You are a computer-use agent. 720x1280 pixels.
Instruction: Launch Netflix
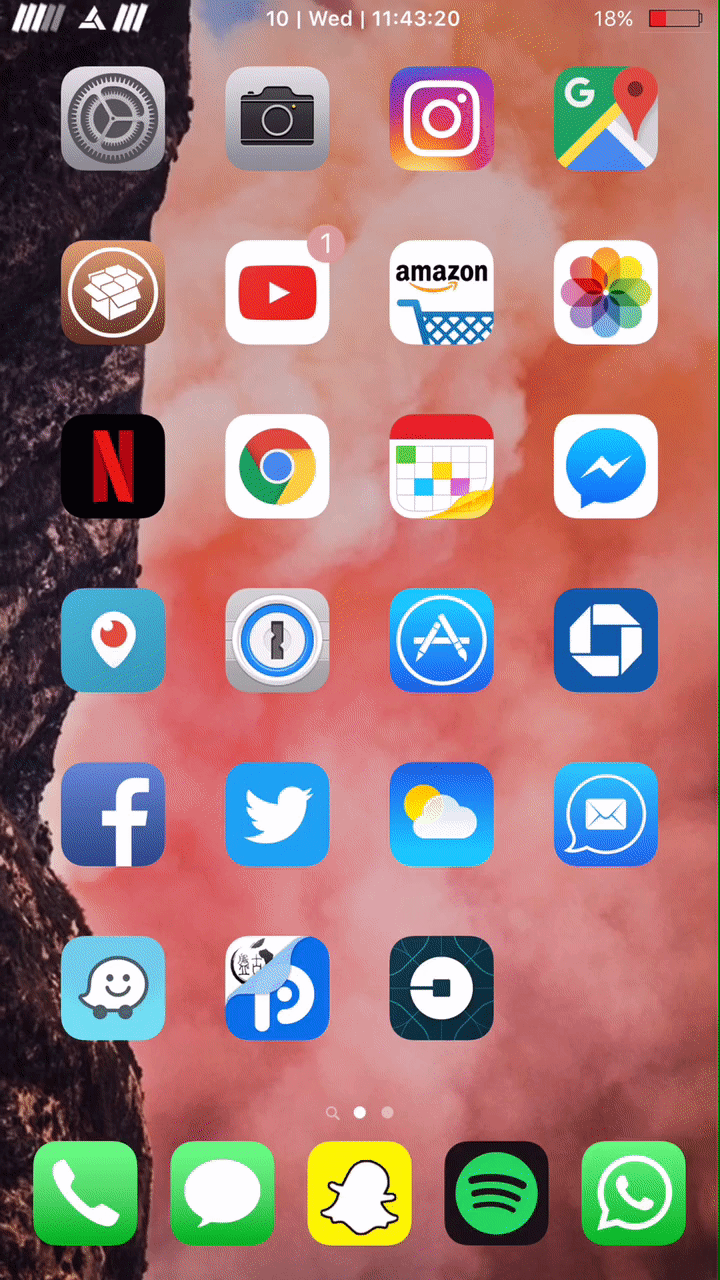[x=113, y=466]
